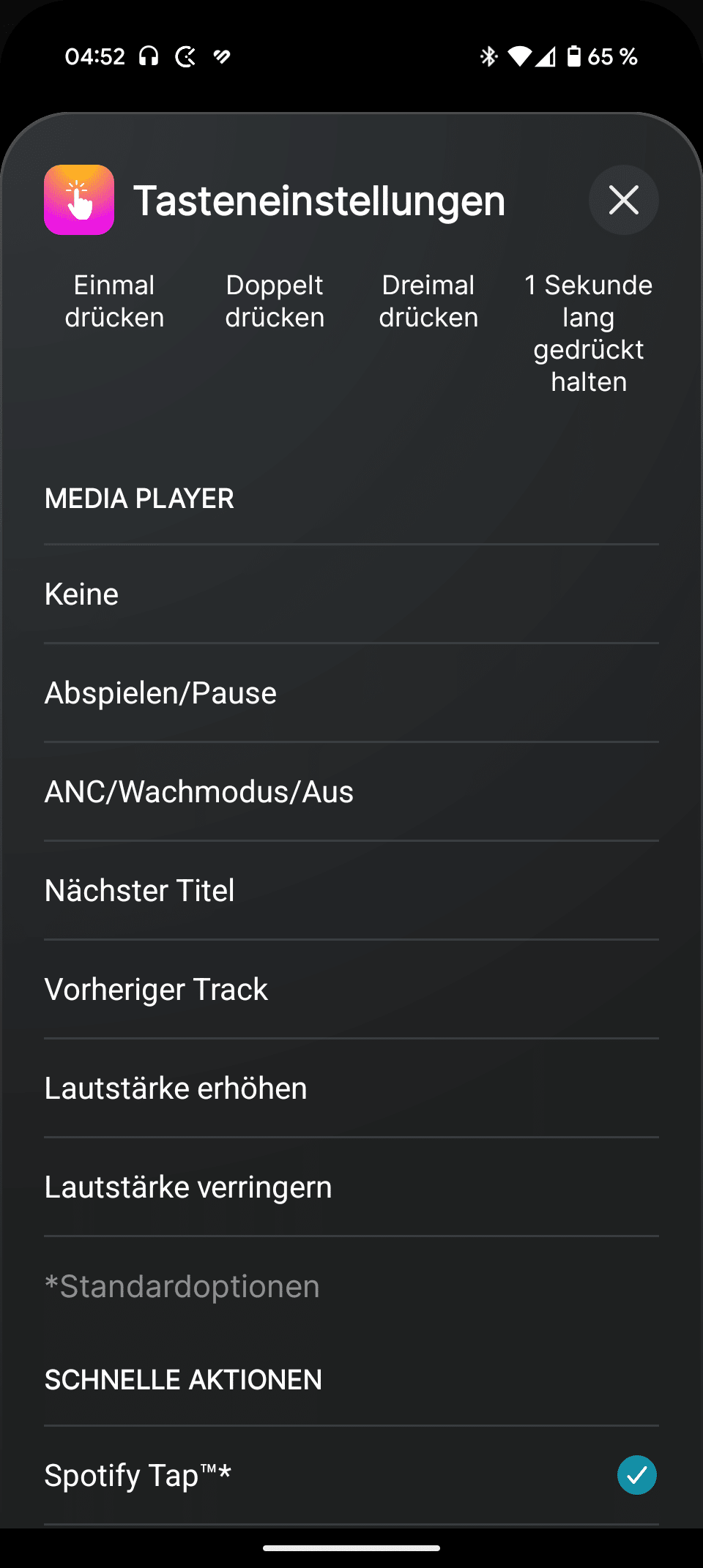Image resolution: width=703 pixels, height=1568 pixels.
Task: Pick Nächster Titel as the action
Action: 351,890
